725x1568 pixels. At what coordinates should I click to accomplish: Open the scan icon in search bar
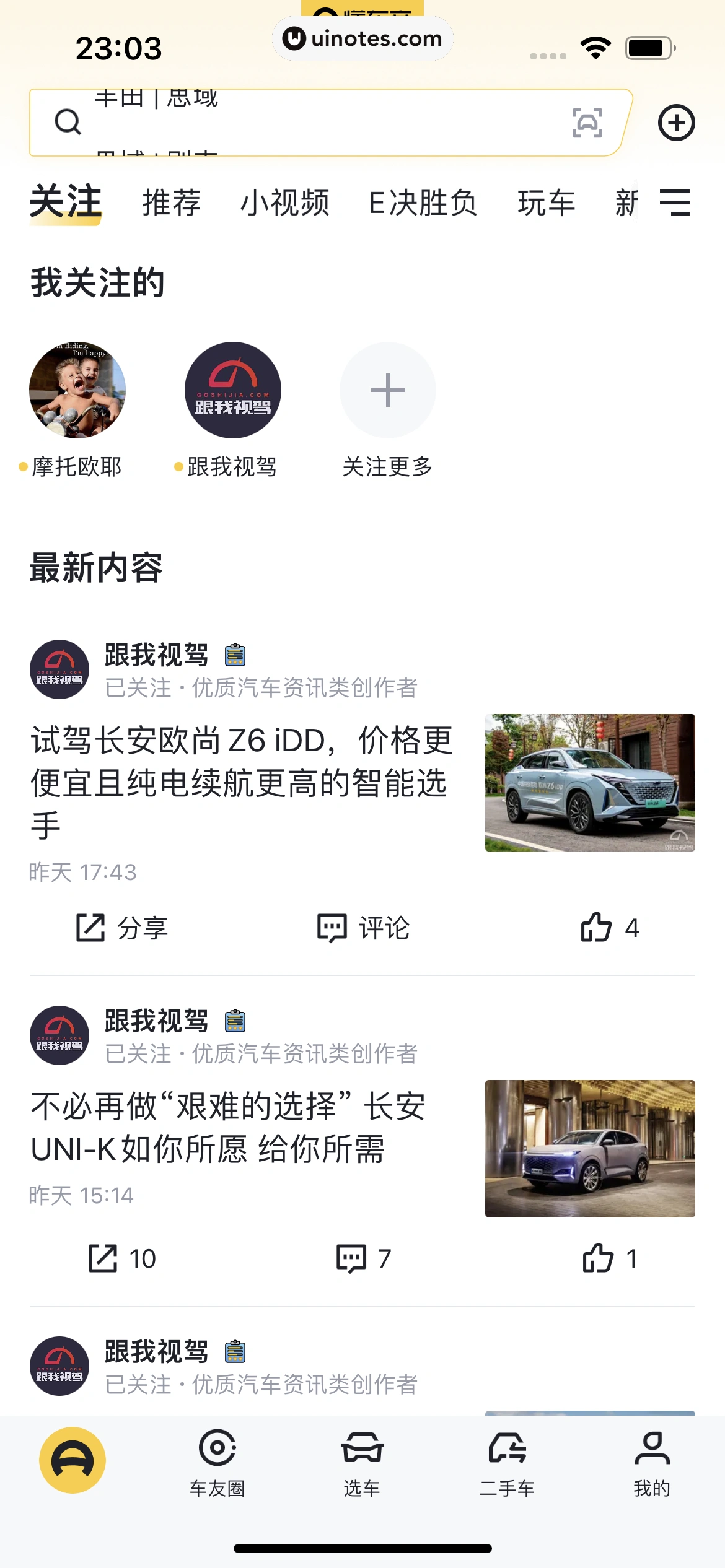click(x=587, y=123)
